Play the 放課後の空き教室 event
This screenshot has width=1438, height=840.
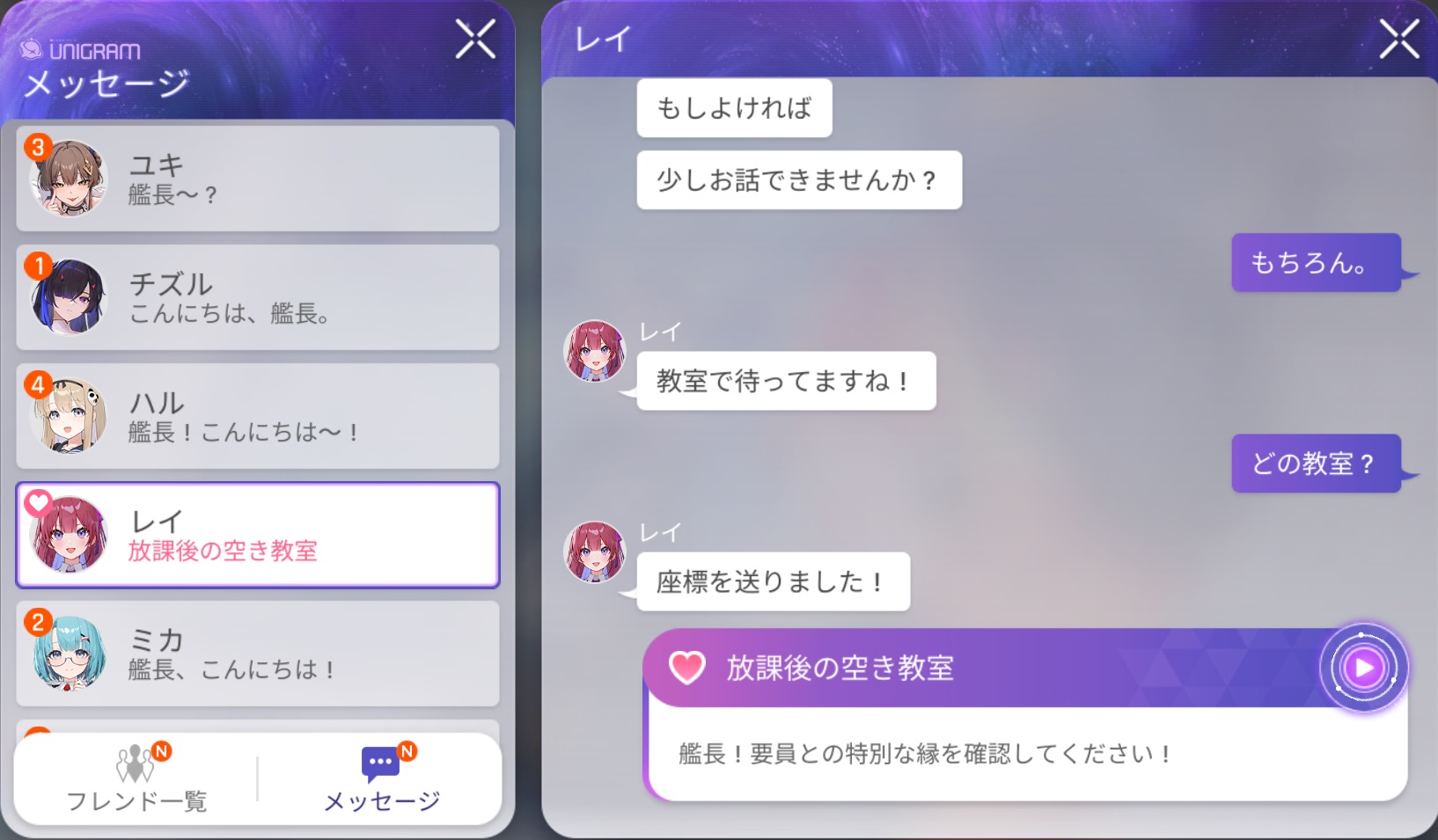pos(1363,668)
